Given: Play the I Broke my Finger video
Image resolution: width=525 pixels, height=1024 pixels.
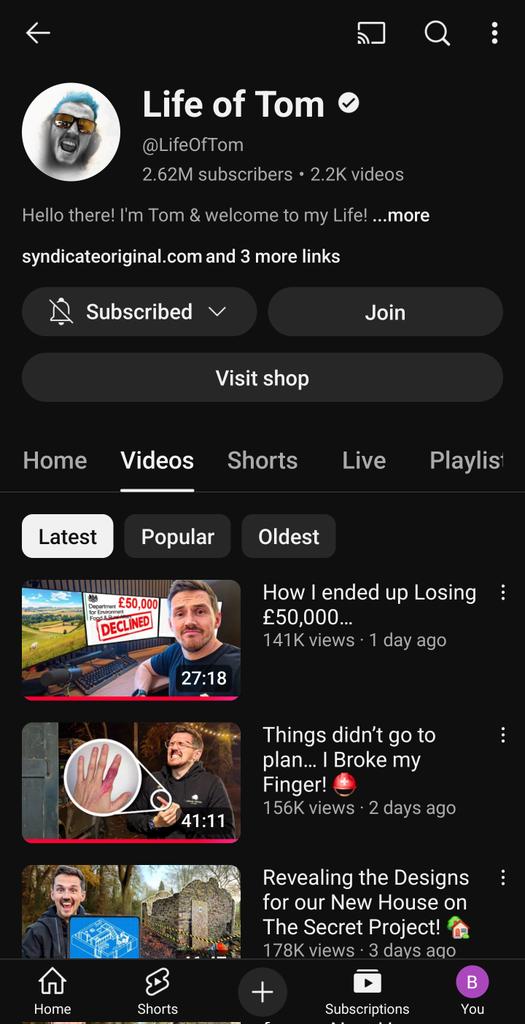Looking at the screenshot, I should [x=131, y=782].
